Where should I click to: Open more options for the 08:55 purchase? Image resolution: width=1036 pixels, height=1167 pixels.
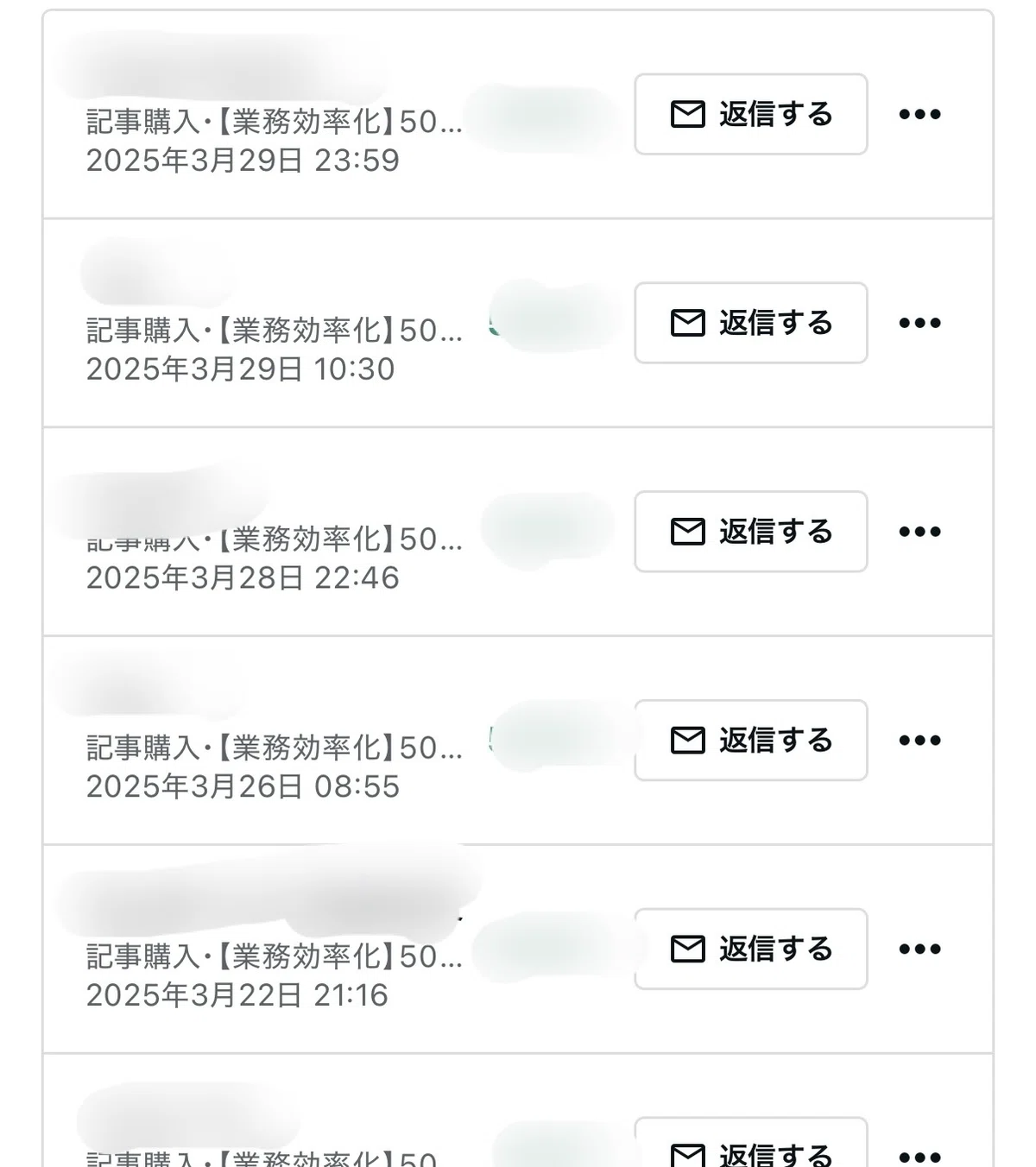(x=919, y=741)
